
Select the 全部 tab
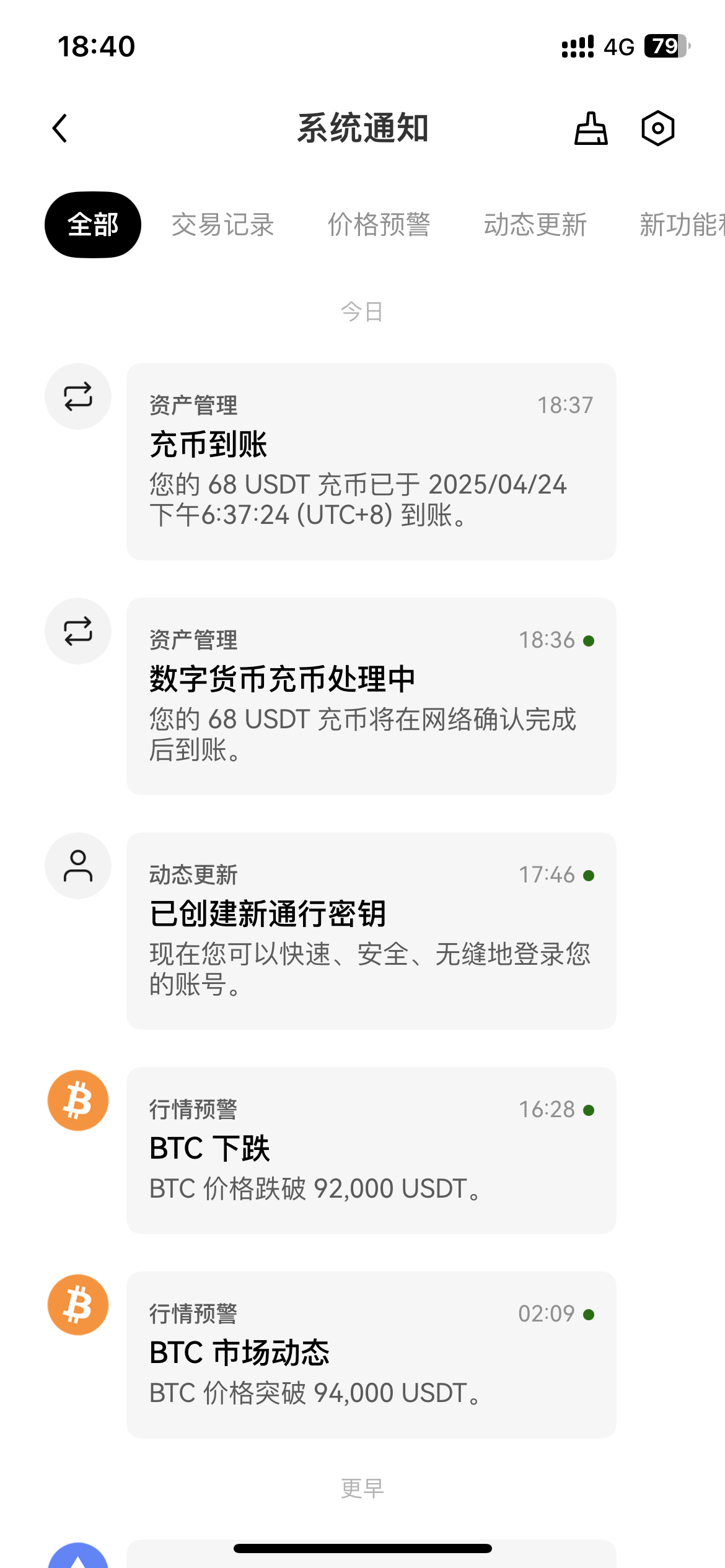(x=93, y=224)
